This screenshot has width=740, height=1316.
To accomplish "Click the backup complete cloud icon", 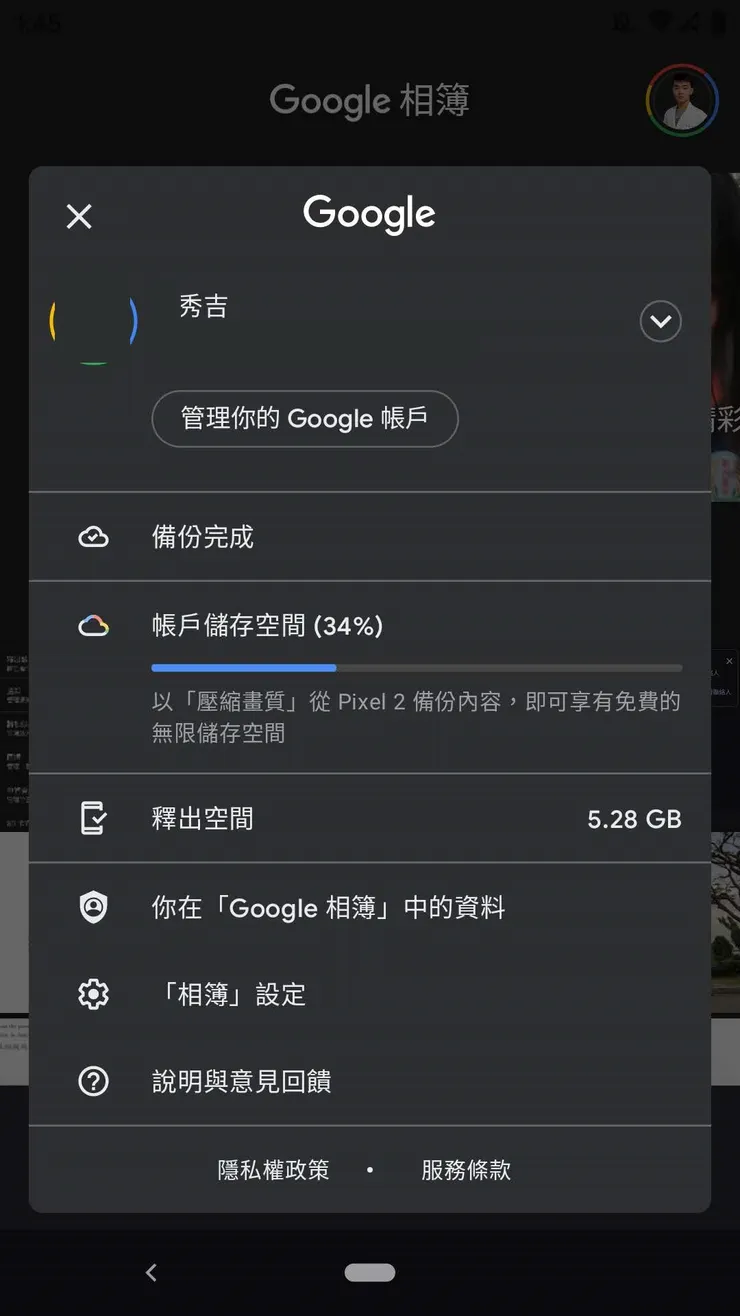I will pos(93,537).
